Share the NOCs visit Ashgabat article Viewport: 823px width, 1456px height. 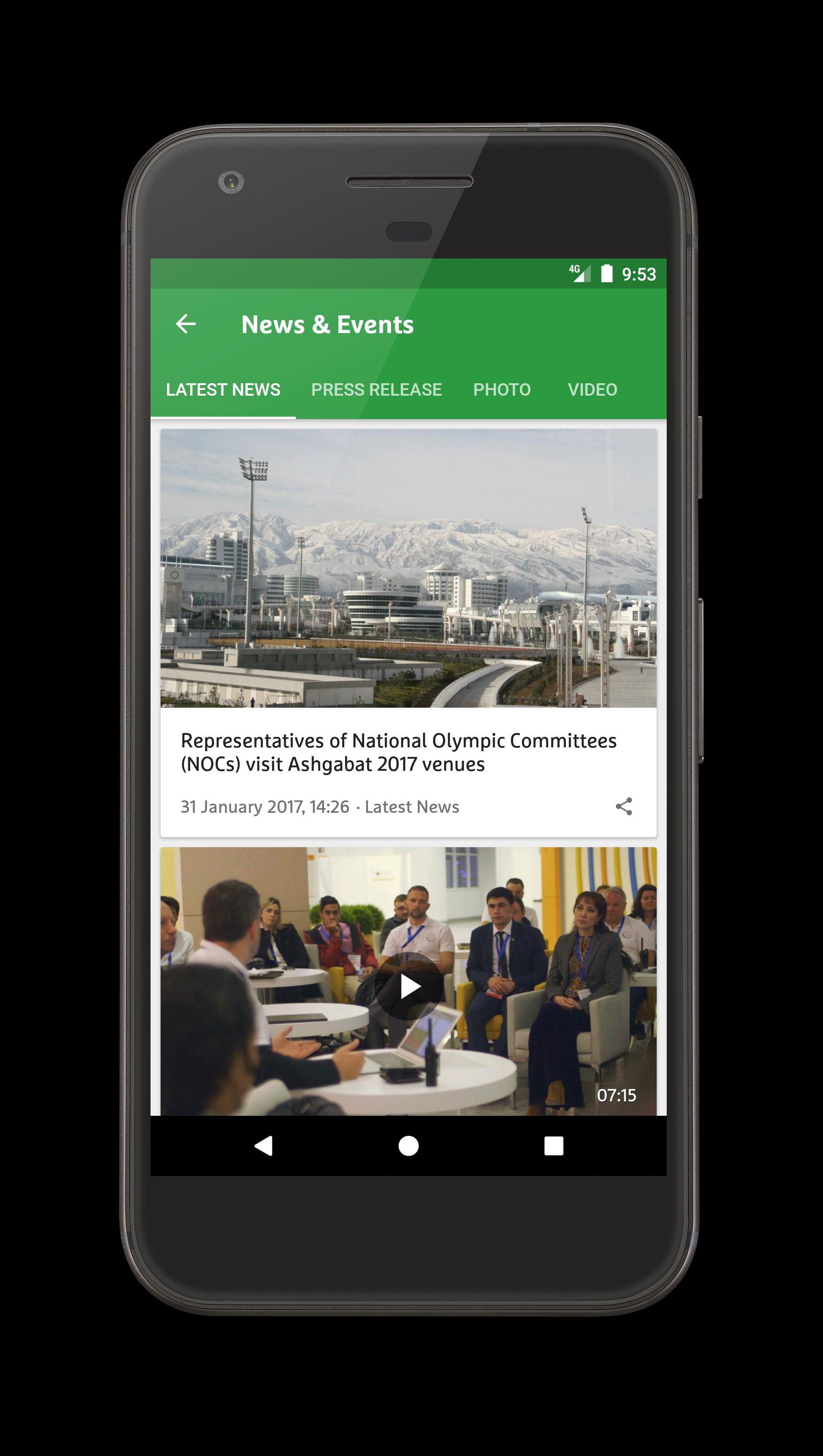(624, 807)
